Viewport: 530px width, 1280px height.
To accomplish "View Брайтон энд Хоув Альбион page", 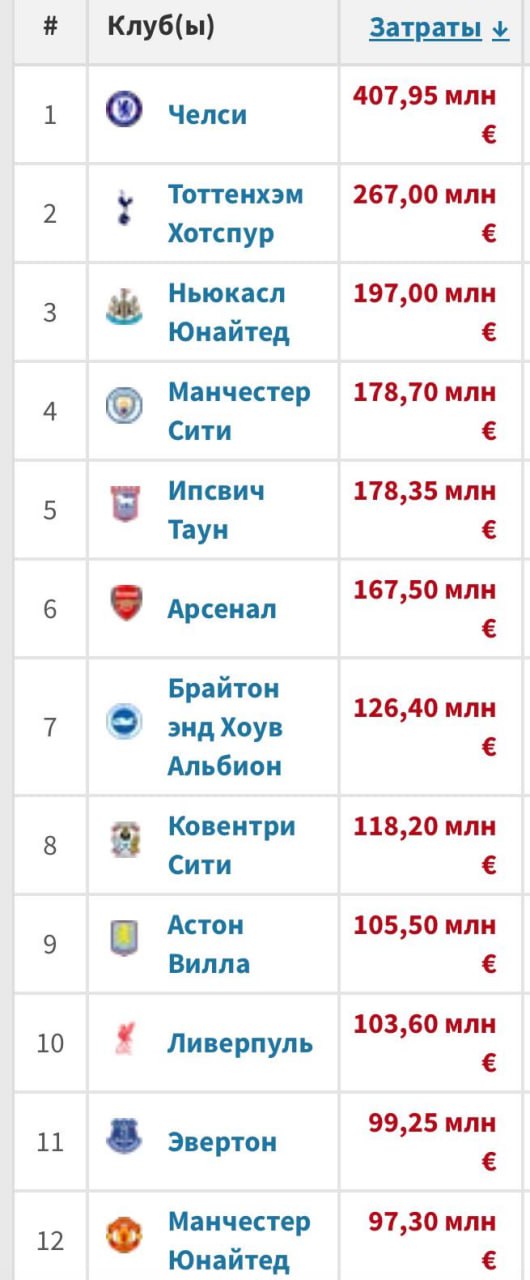I will [225, 727].
